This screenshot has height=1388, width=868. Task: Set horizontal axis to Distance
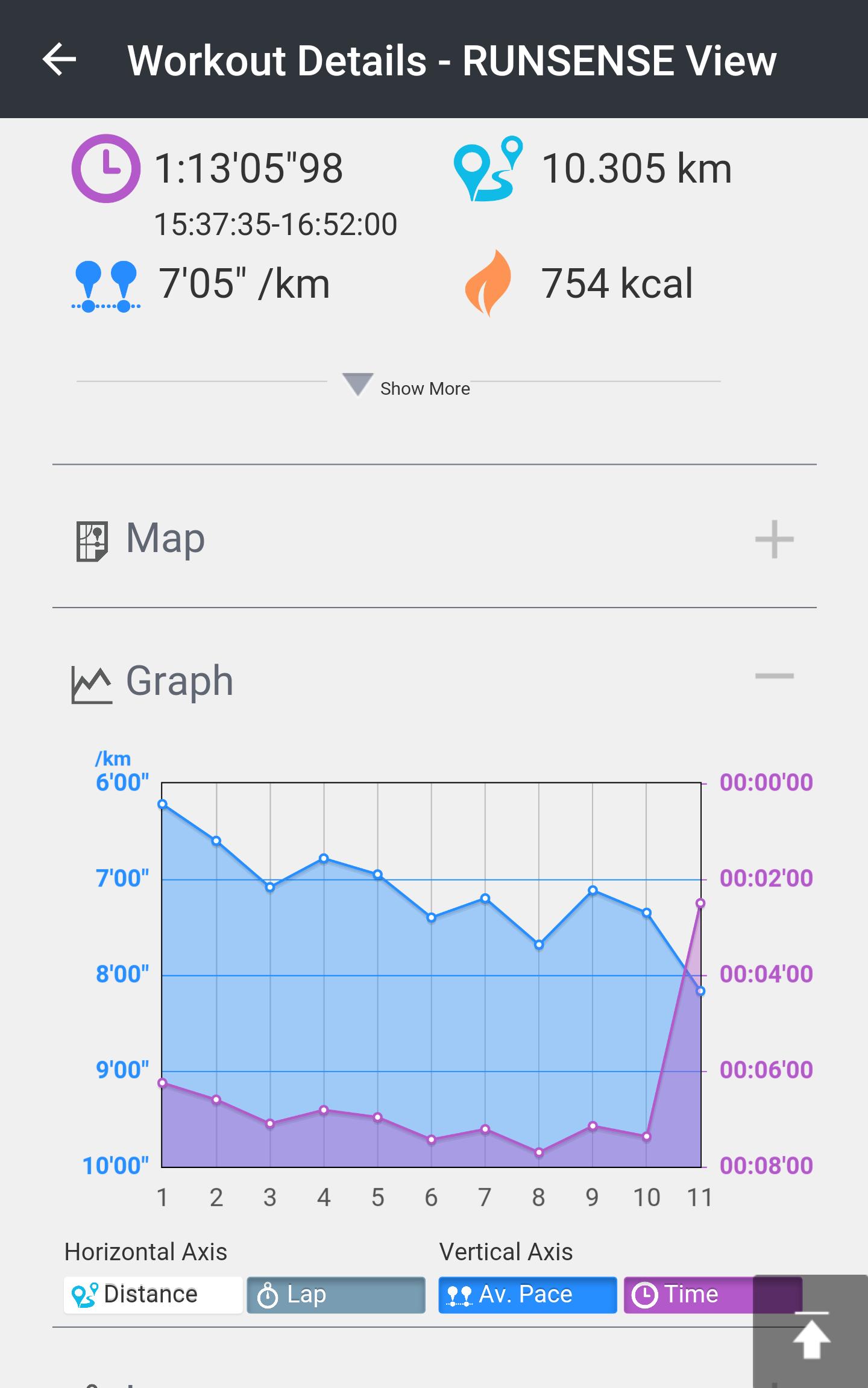[x=153, y=1295]
